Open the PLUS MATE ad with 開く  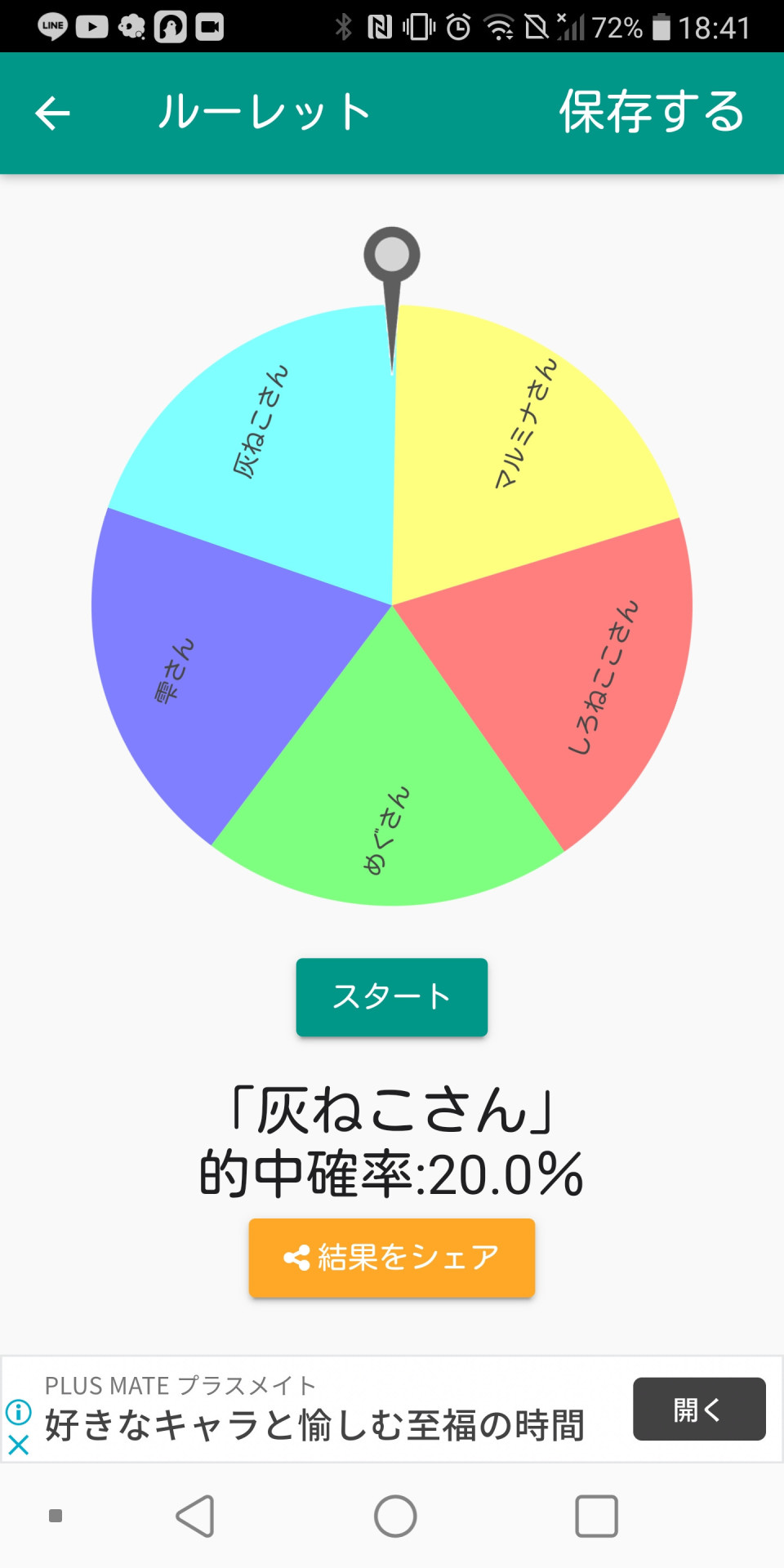(699, 1409)
